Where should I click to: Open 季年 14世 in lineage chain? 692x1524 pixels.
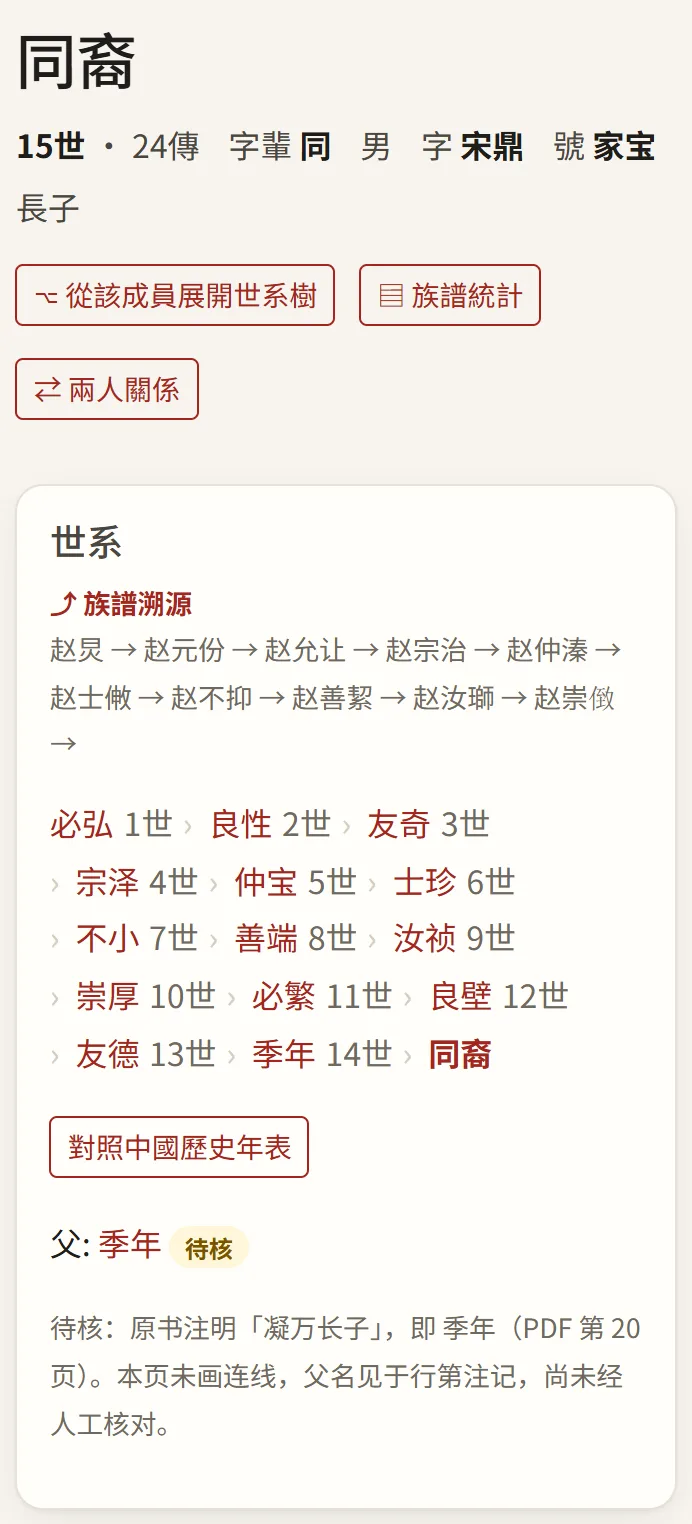[322, 1054]
